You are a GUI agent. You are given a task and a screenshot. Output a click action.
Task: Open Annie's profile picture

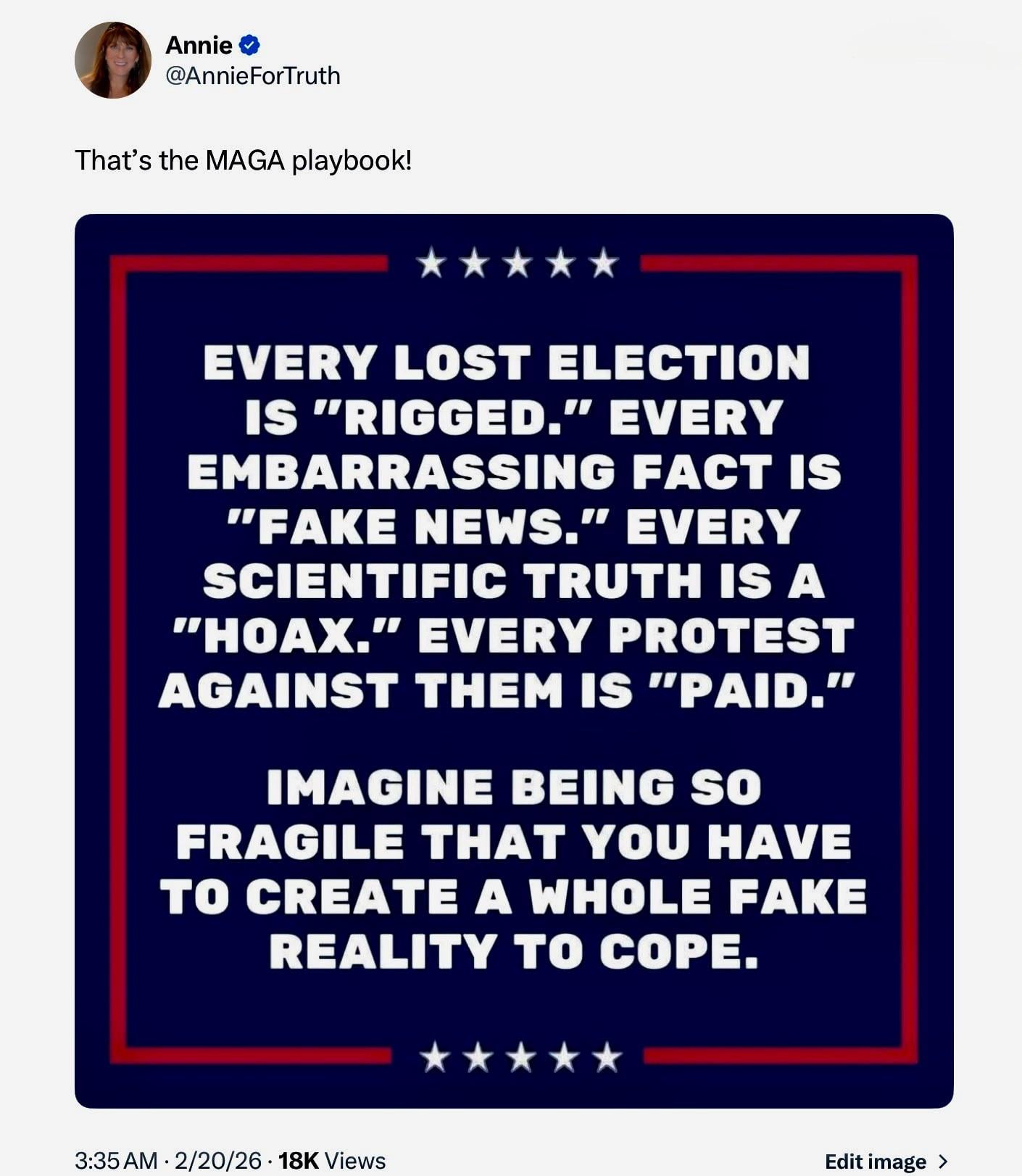113,60
